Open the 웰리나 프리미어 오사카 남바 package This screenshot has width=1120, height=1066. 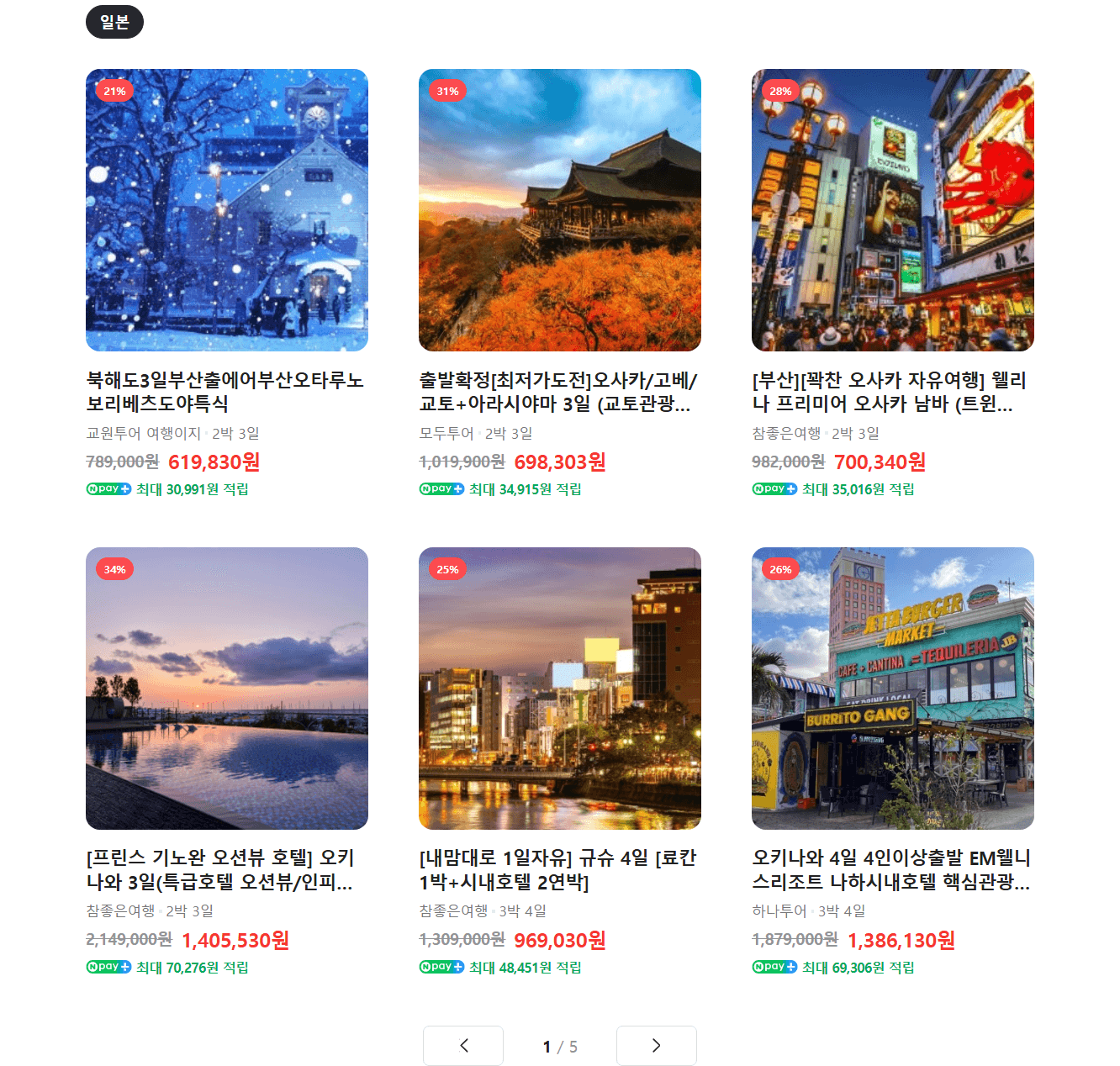click(x=892, y=210)
